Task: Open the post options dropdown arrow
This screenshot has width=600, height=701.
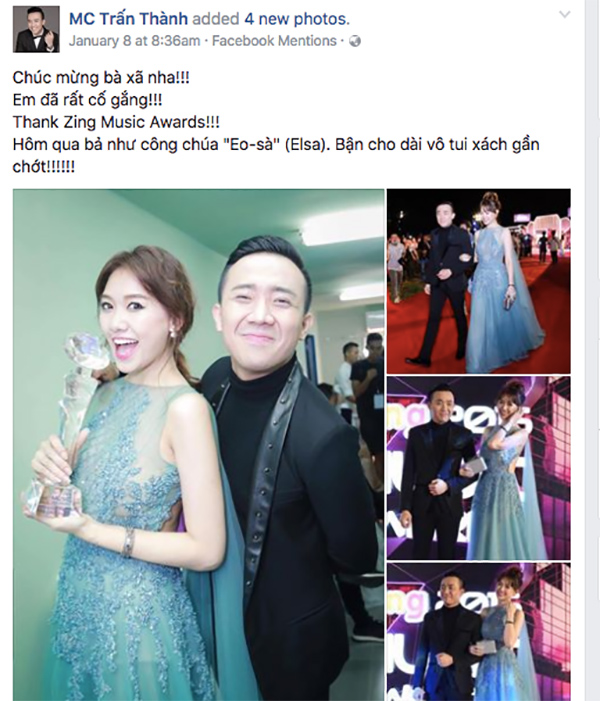Action: pyautogui.click(x=565, y=15)
